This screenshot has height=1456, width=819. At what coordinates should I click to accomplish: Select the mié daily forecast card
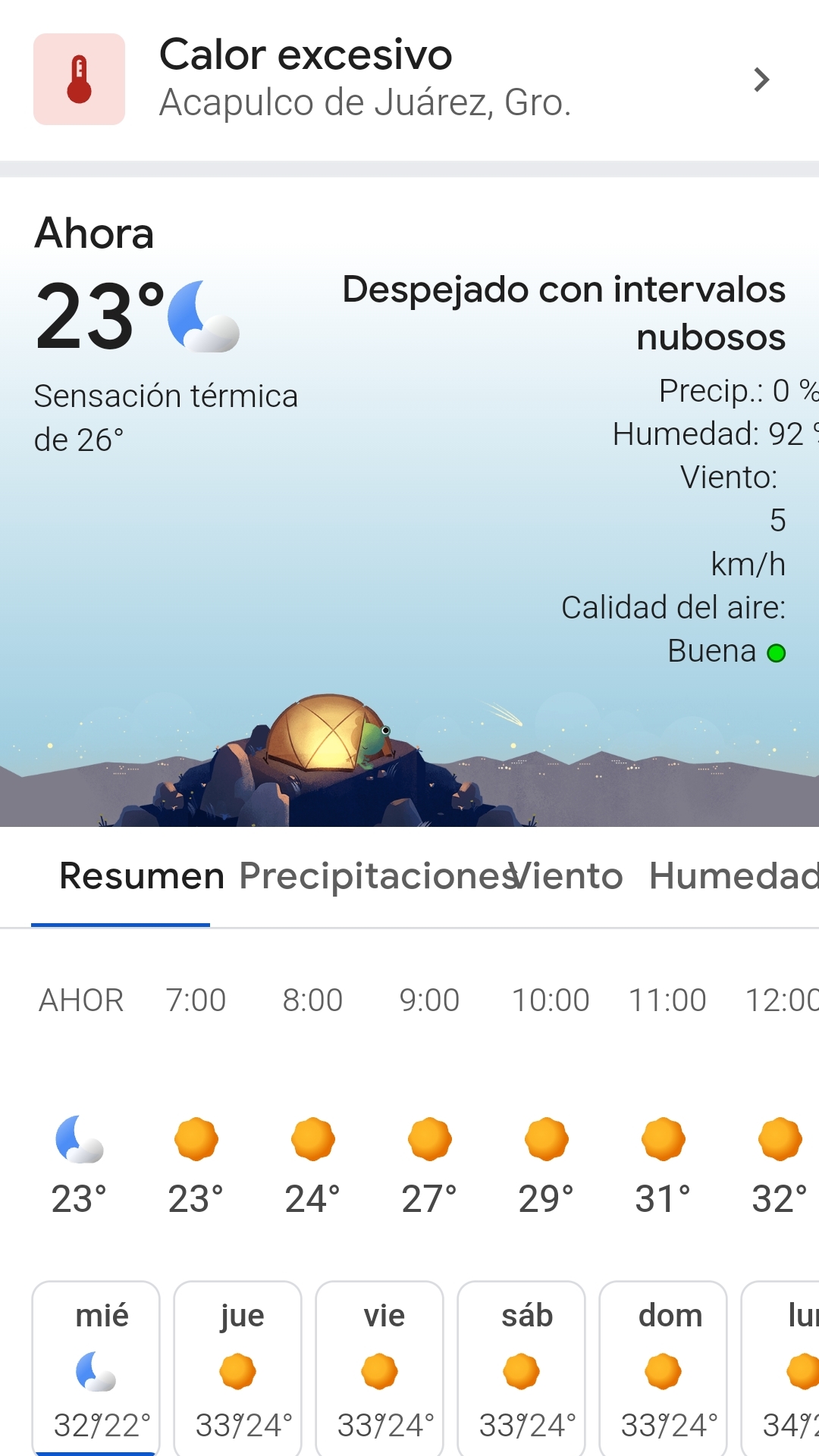96,1368
